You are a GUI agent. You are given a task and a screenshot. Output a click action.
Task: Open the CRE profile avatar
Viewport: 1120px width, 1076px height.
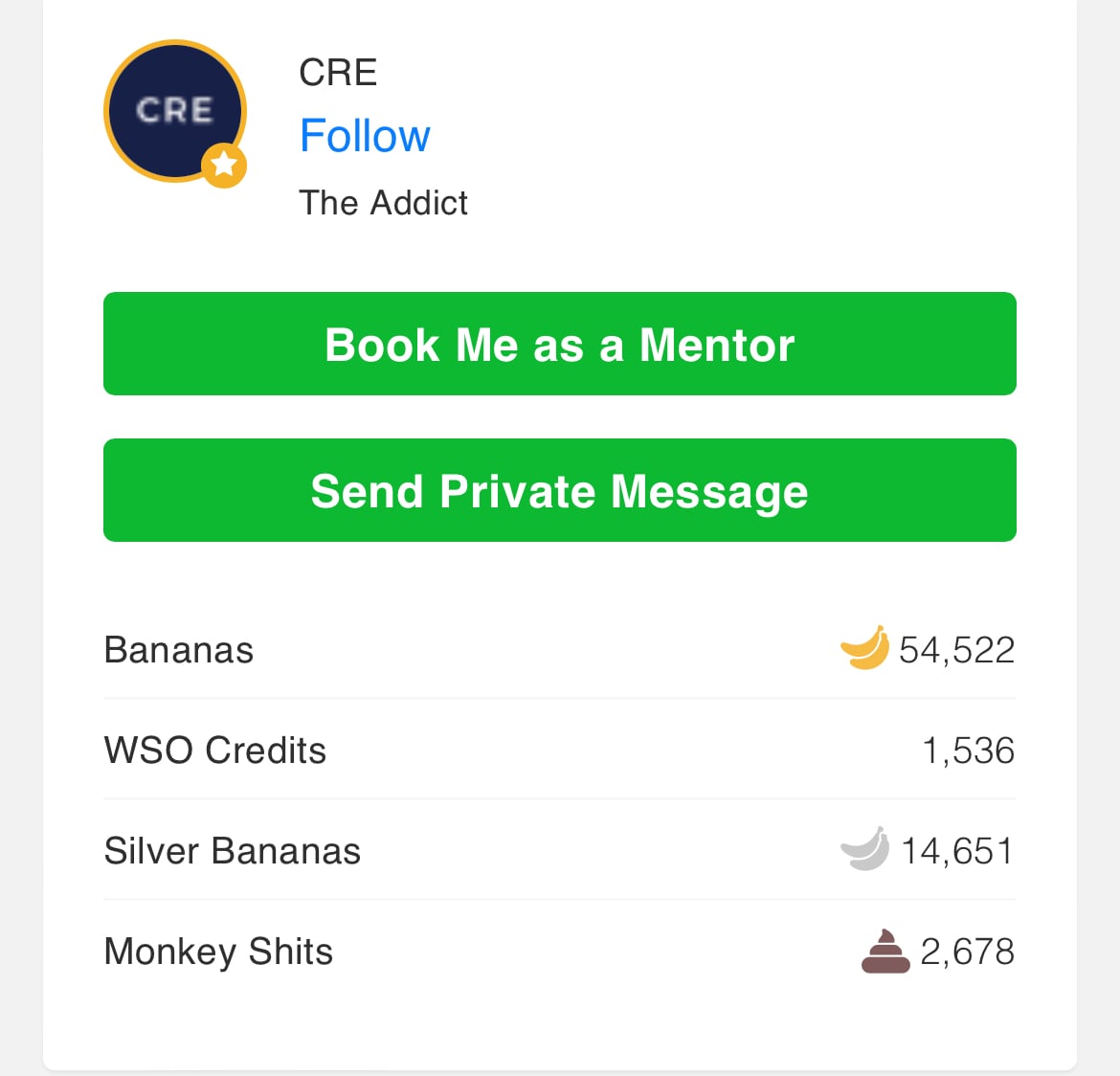(175, 112)
